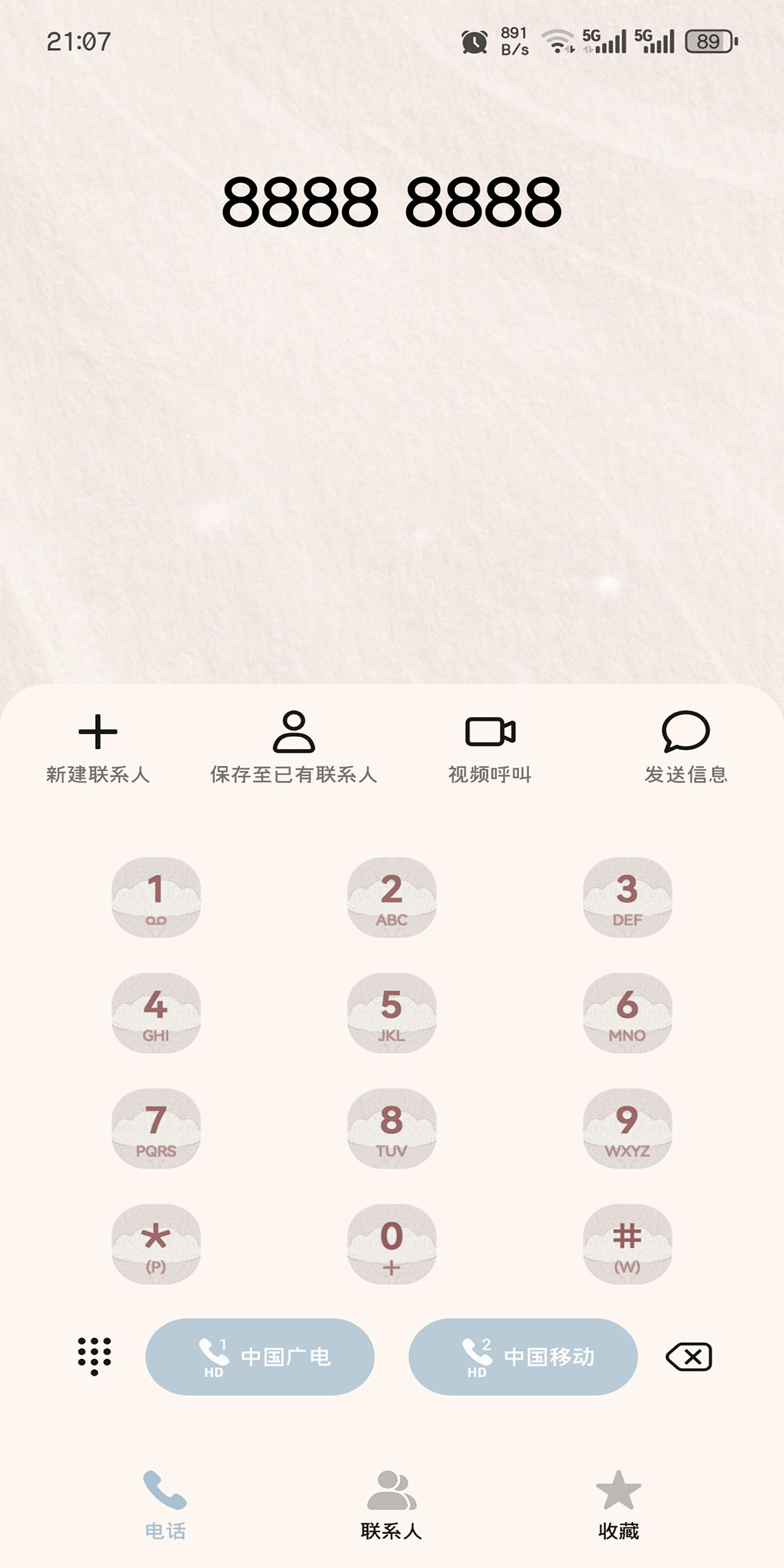Tap the 2 ABC key
This screenshot has width=784, height=1568.
point(392,898)
